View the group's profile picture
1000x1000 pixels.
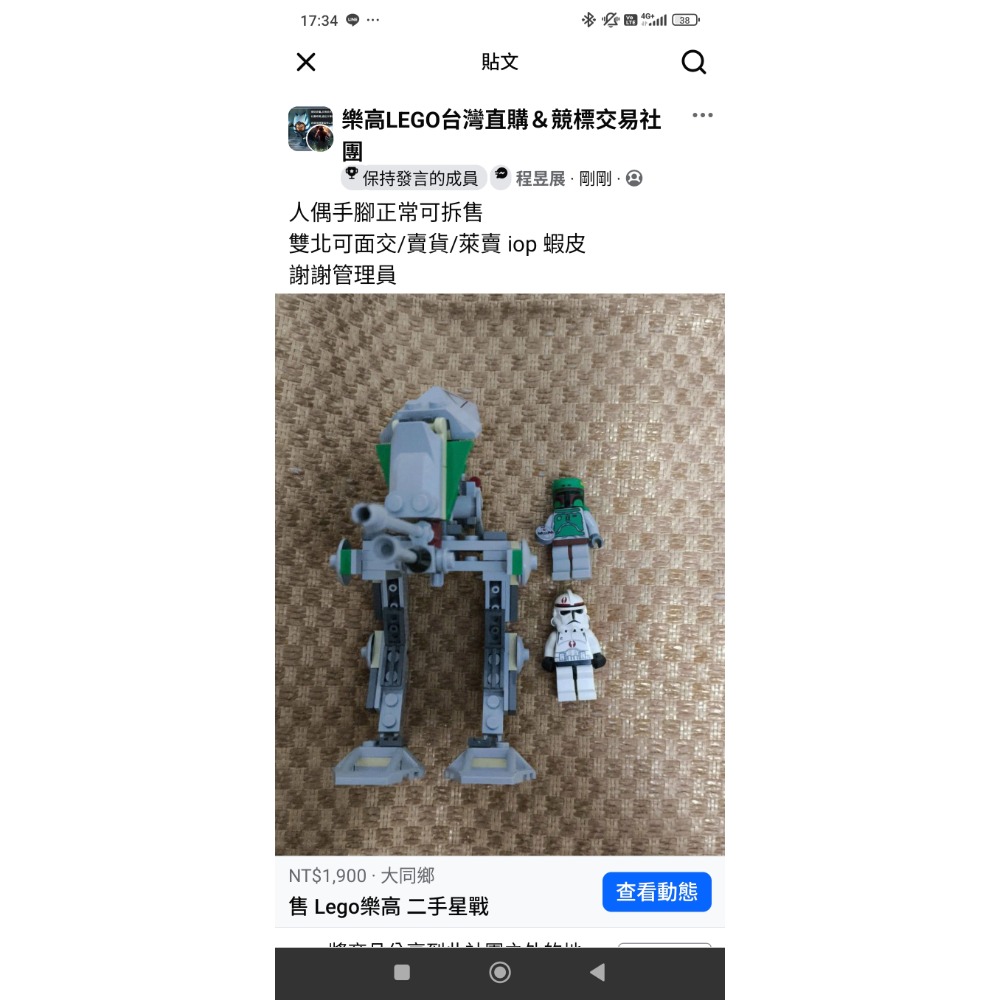pyautogui.click(x=310, y=129)
